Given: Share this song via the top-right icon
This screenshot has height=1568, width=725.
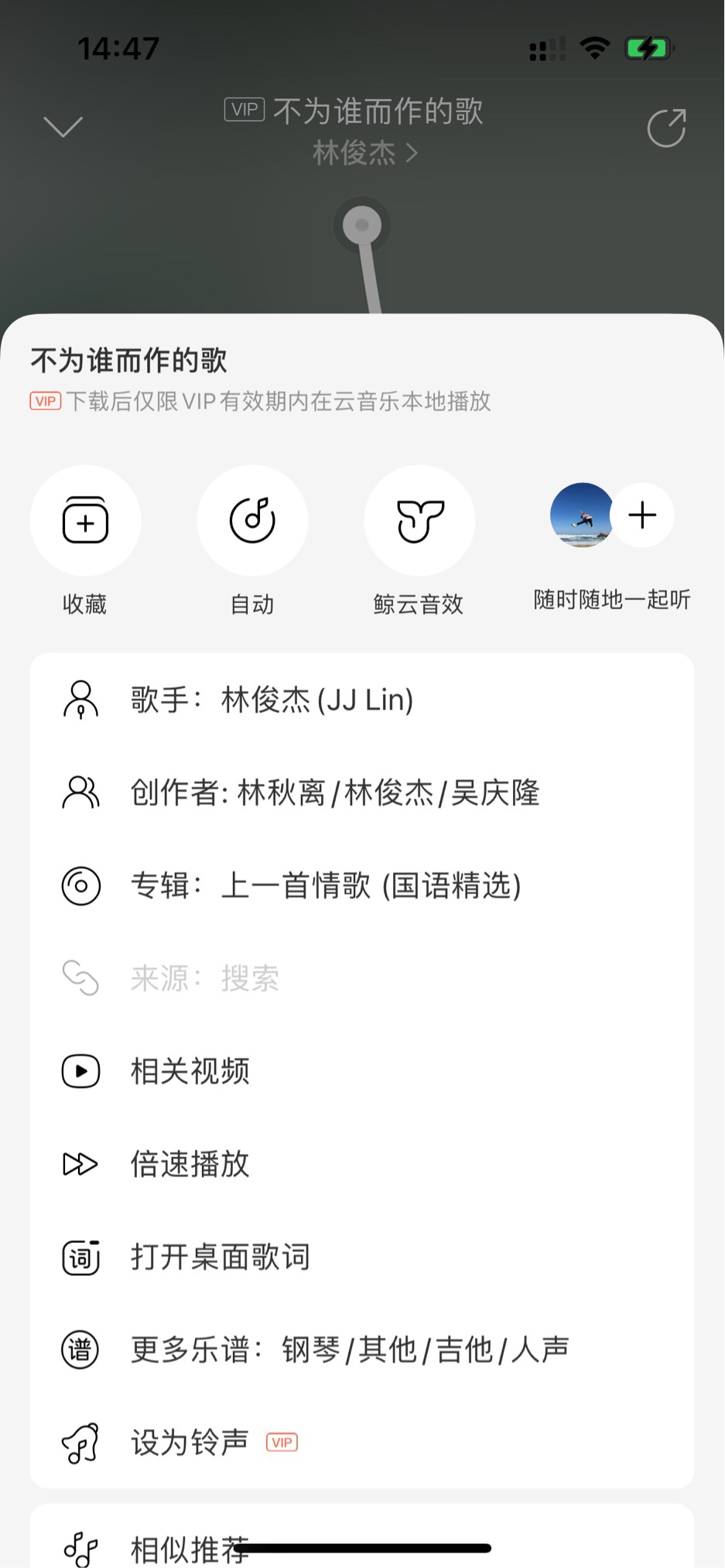Looking at the screenshot, I should [x=666, y=128].
